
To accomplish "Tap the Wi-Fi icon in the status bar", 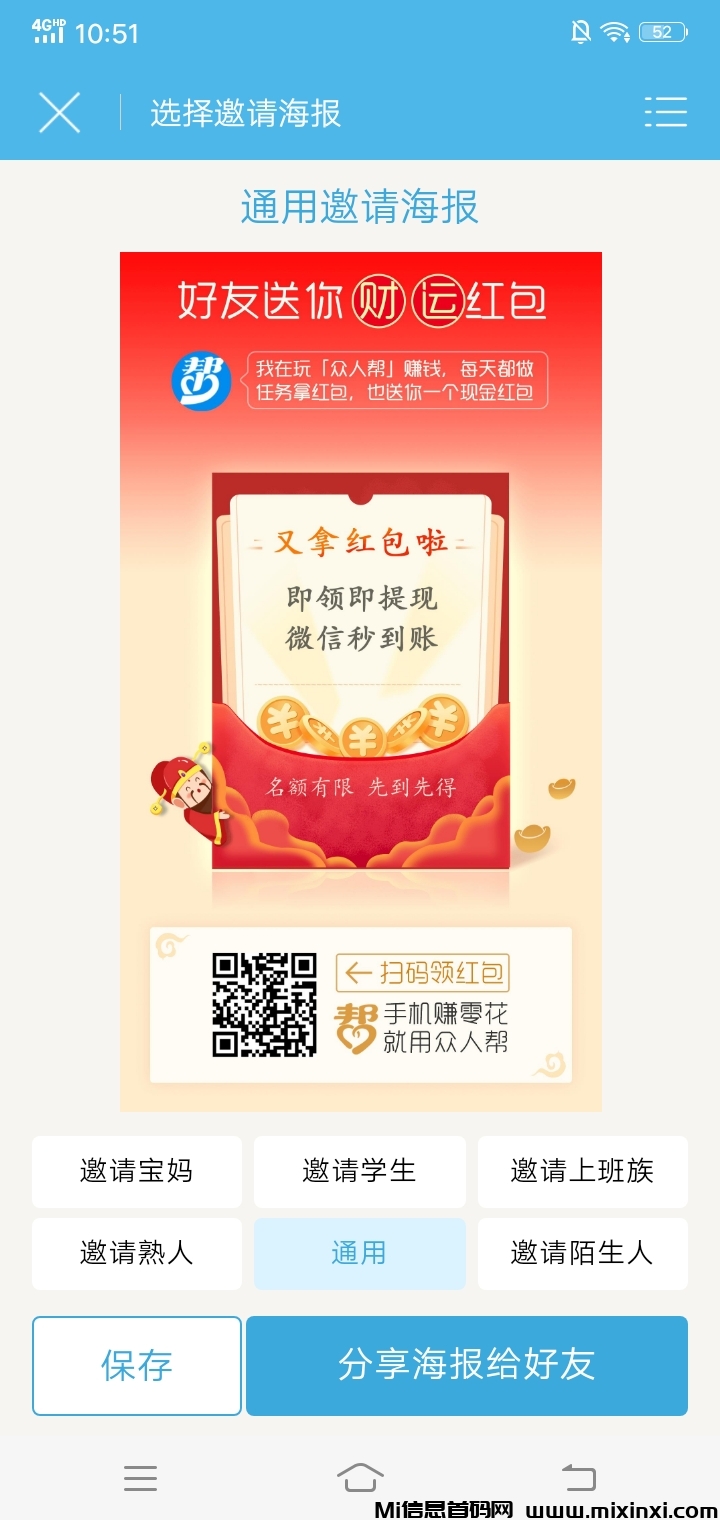I will tap(614, 31).
